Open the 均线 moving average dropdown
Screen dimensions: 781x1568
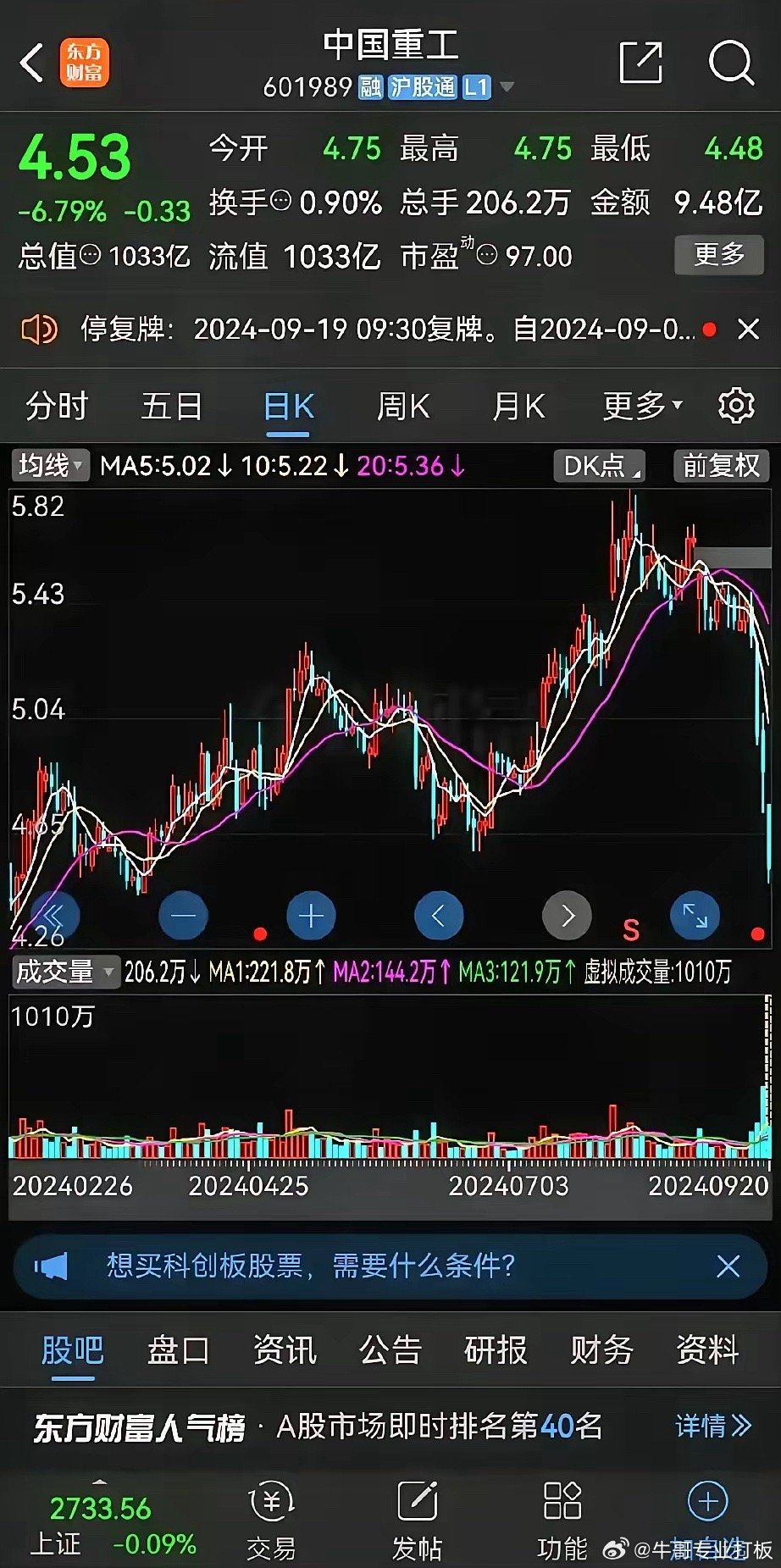coord(48,466)
